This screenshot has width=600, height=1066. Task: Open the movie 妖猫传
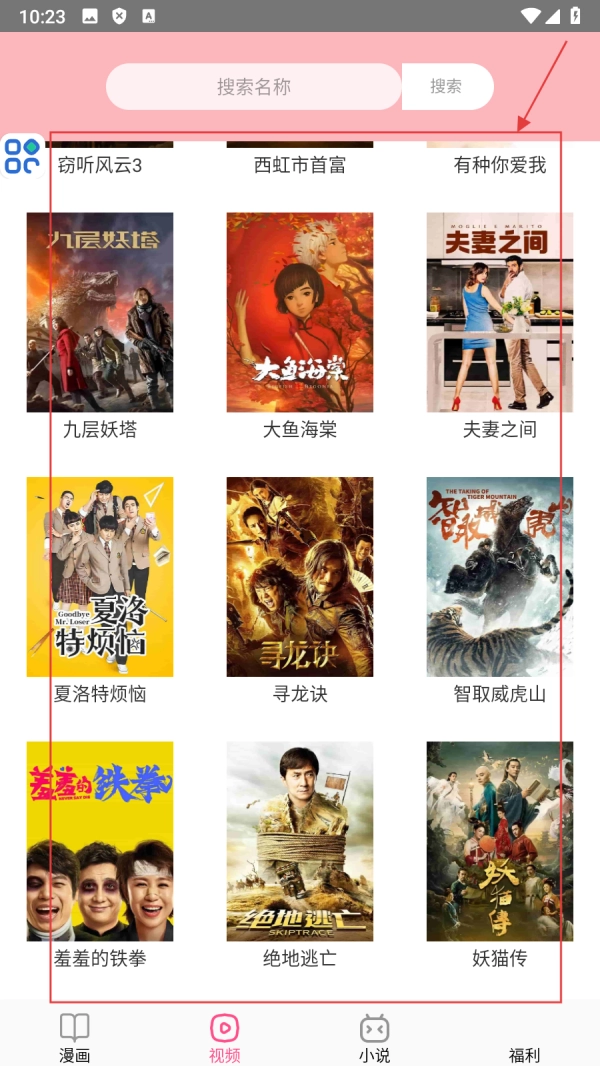coord(500,841)
